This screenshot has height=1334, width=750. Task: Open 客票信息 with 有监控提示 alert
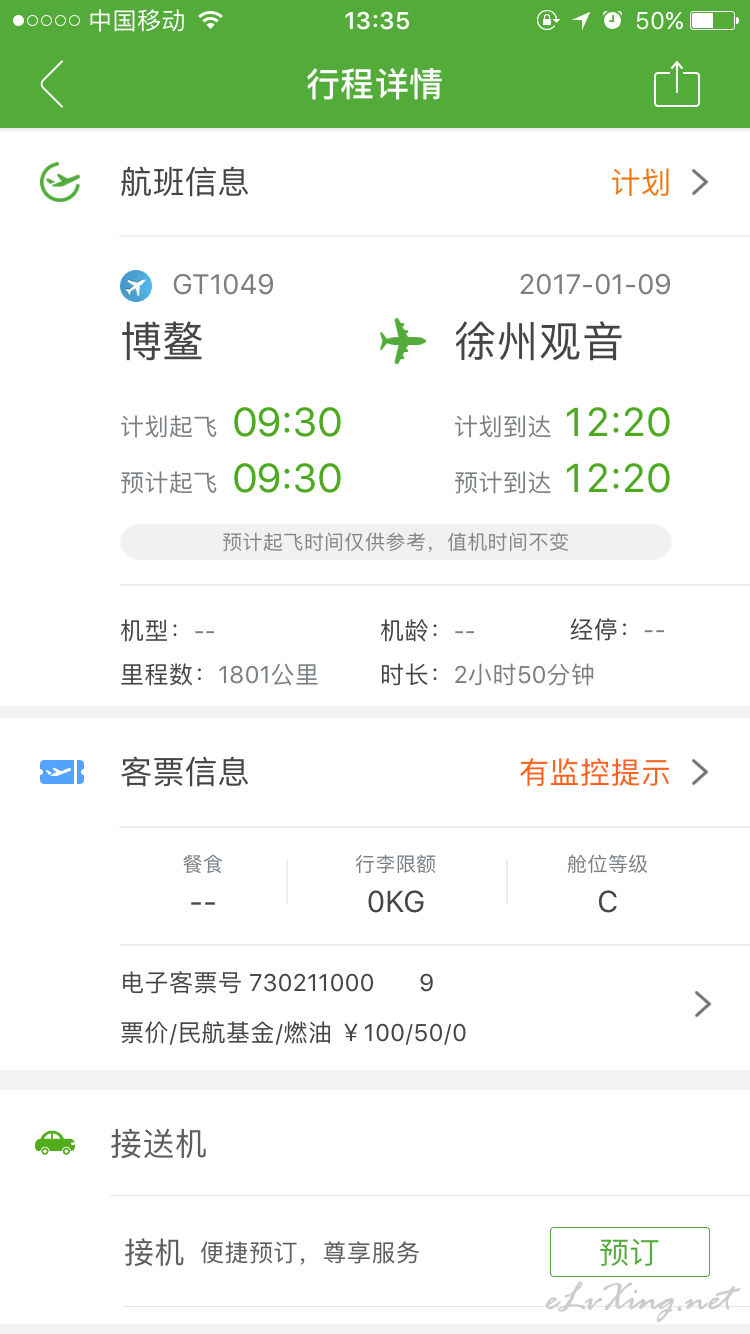[x=375, y=772]
